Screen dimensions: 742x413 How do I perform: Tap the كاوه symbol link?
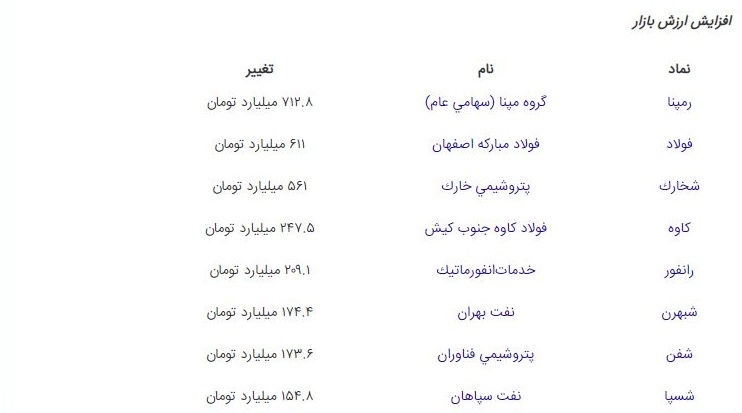tap(679, 228)
